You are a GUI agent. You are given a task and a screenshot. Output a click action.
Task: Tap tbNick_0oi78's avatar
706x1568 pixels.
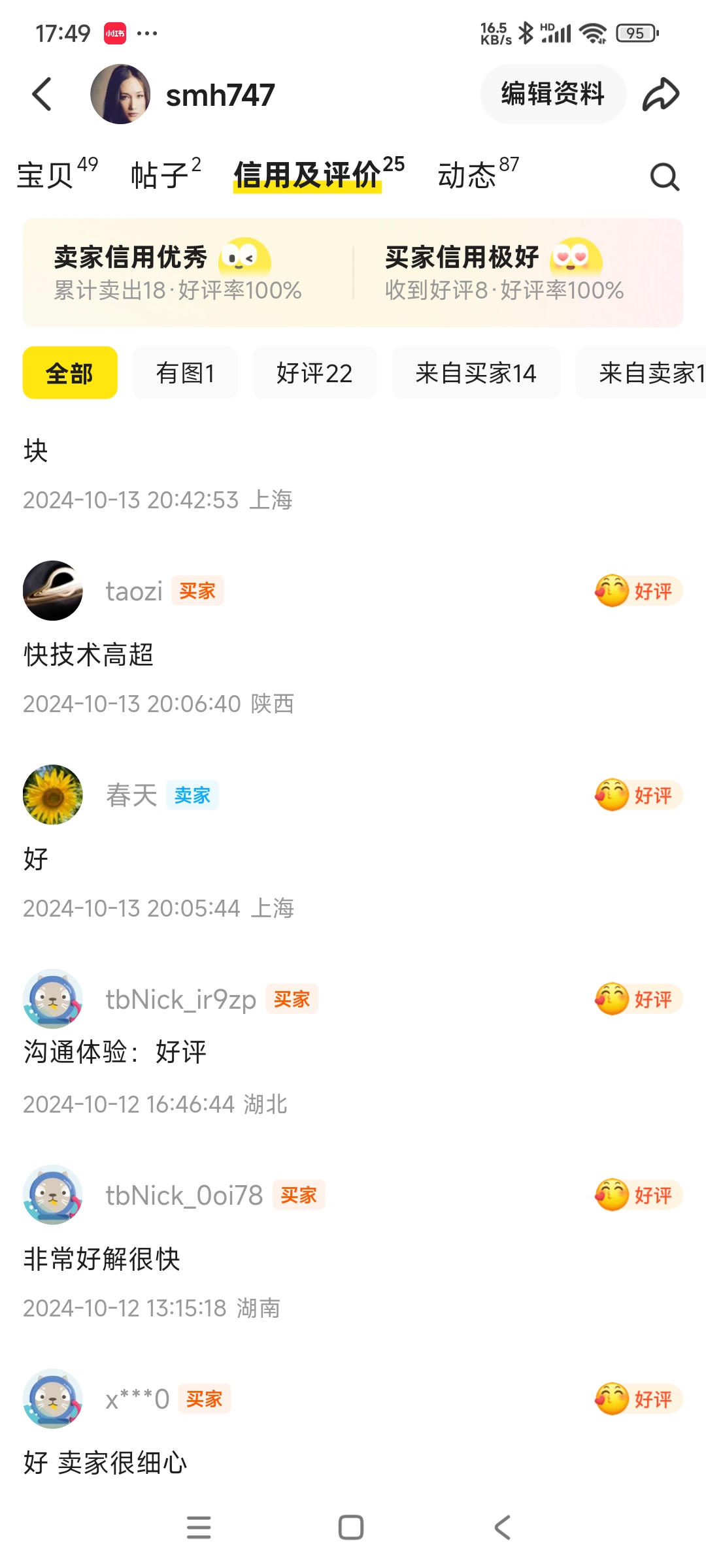pos(53,1194)
